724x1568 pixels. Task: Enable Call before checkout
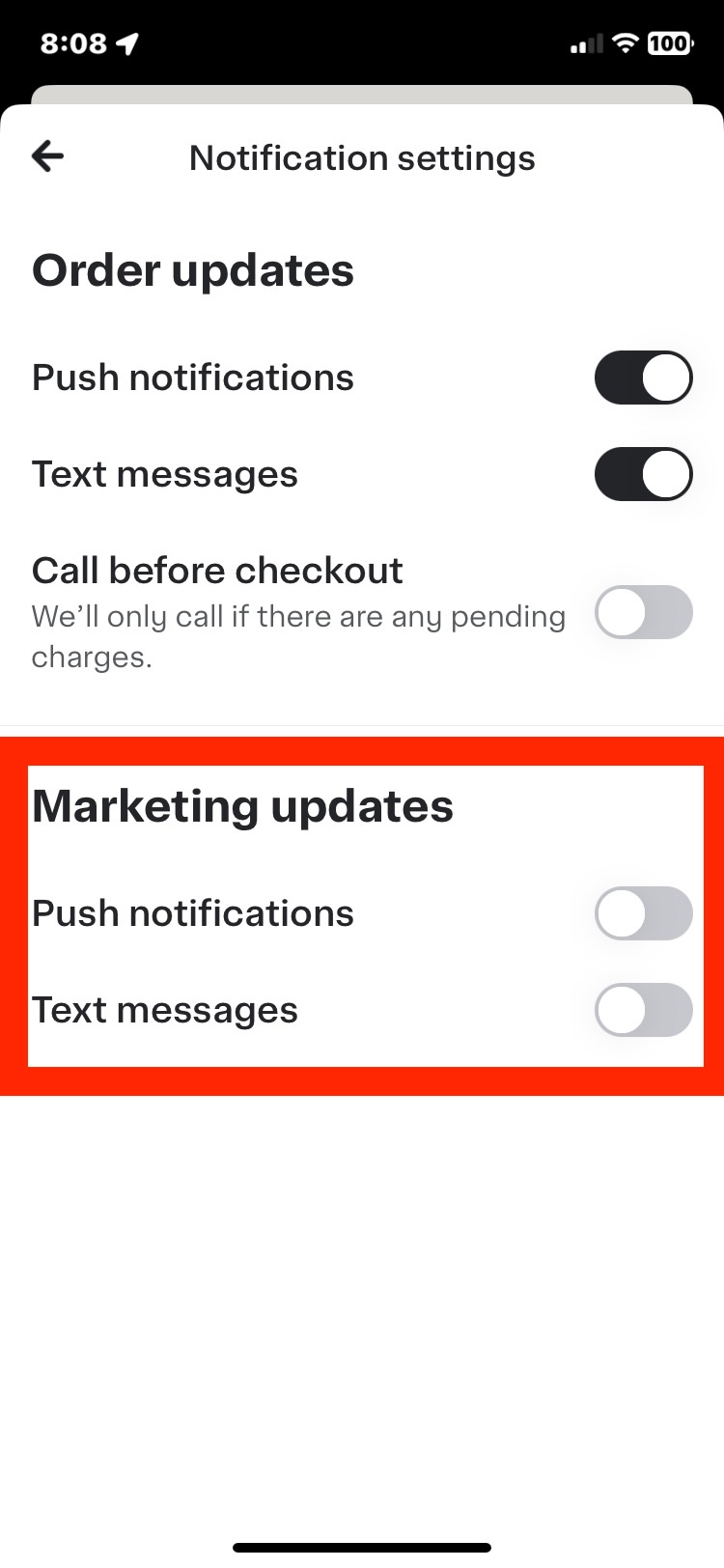pyautogui.click(x=643, y=612)
